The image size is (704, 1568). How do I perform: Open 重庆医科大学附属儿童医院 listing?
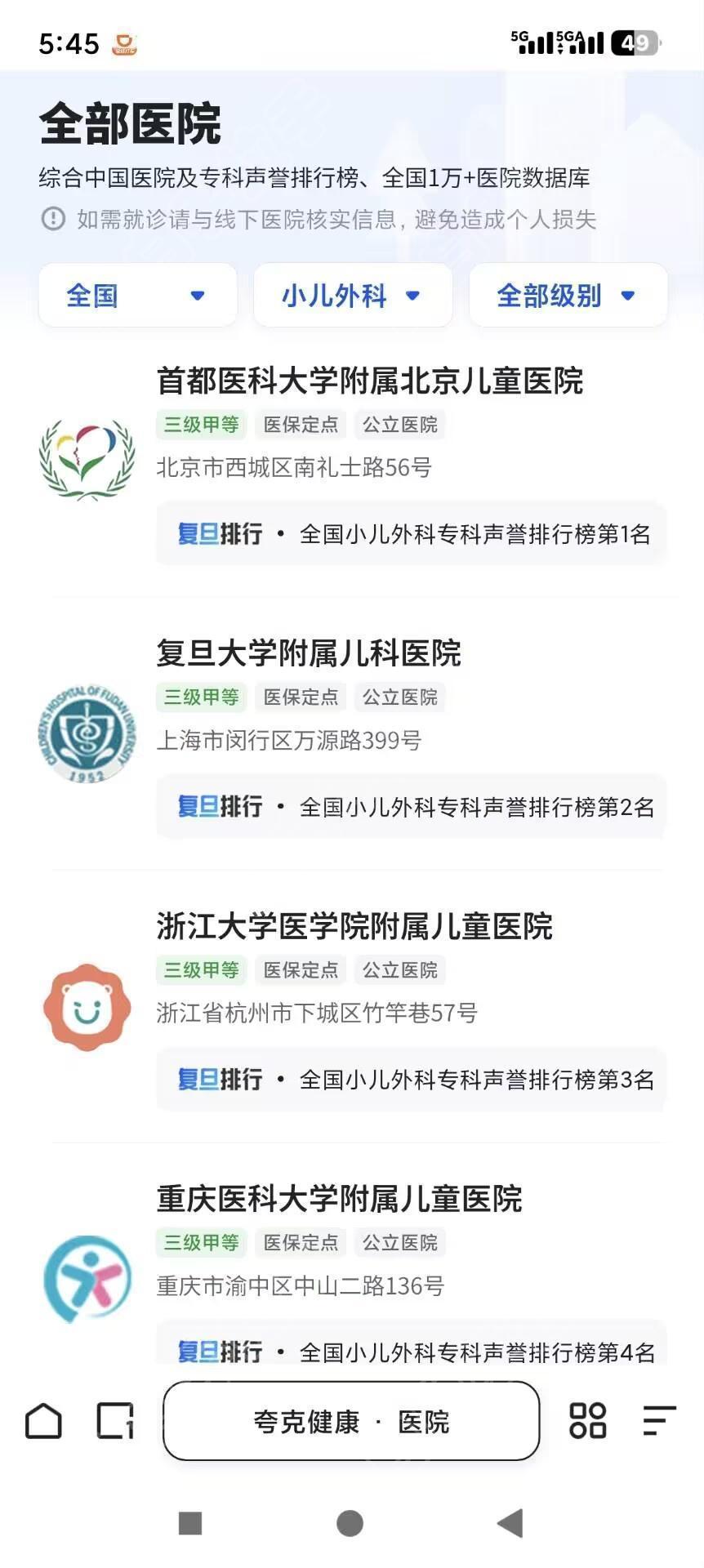click(x=339, y=1200)
